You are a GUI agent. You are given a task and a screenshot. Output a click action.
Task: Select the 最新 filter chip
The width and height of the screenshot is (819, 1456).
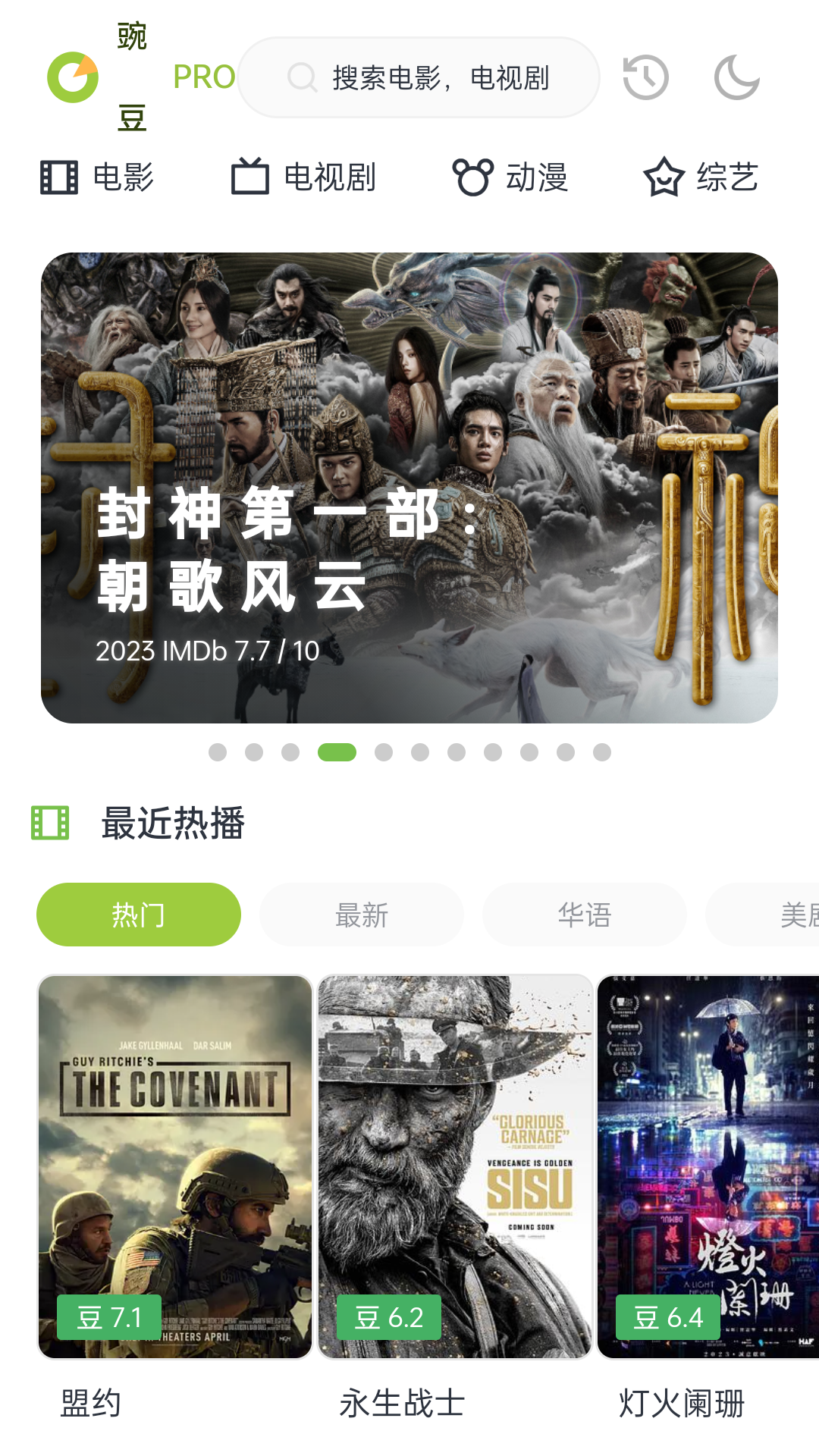tap(362, 915)
